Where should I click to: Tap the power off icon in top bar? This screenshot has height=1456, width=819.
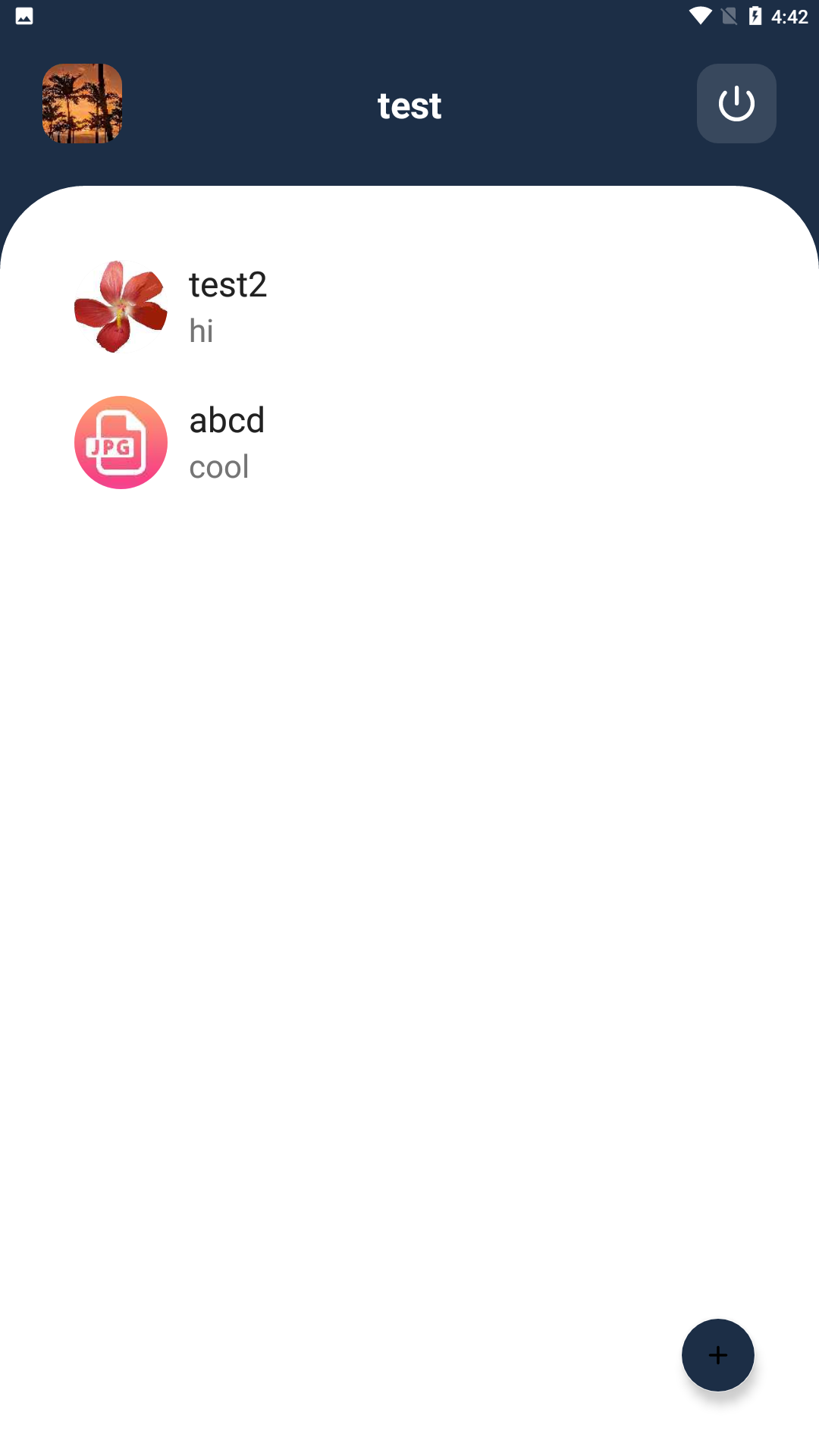[x=736, y=103]
